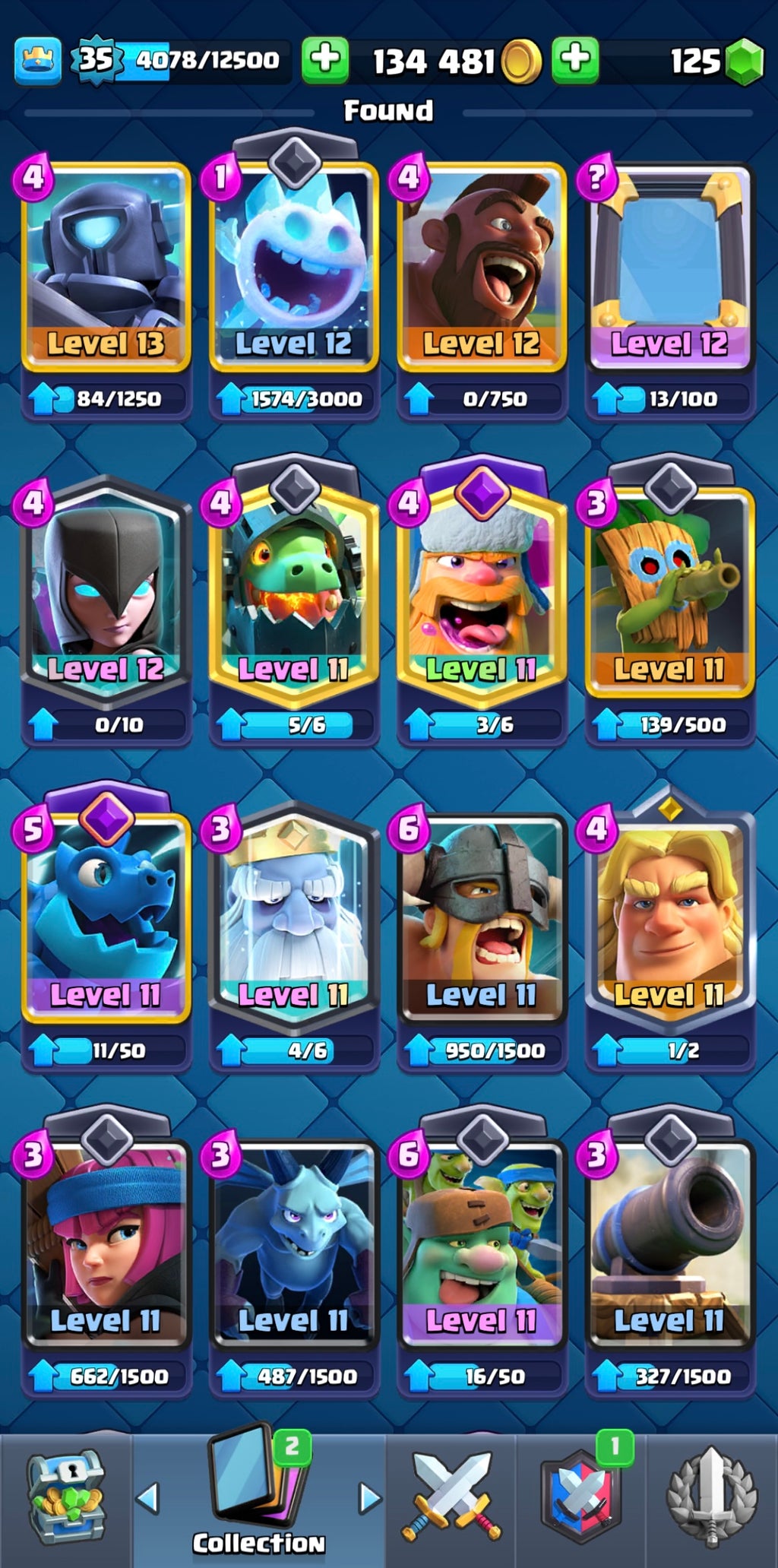Buy gems using the green plus button

point(575,59)
